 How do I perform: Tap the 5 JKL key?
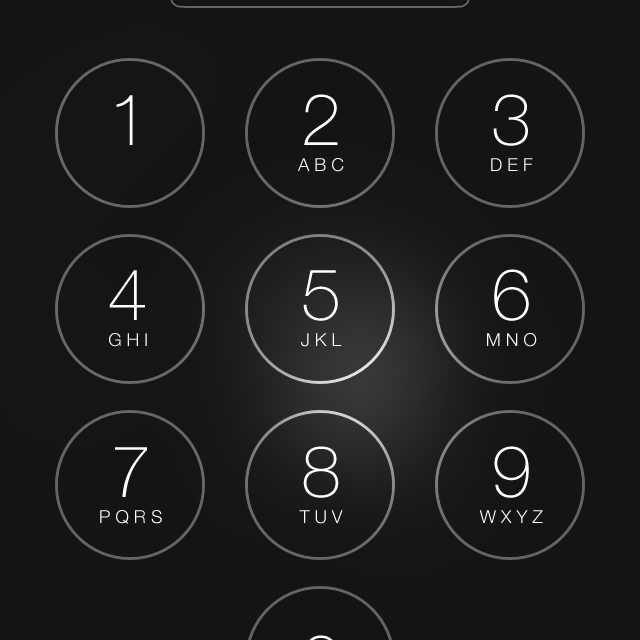320,309
